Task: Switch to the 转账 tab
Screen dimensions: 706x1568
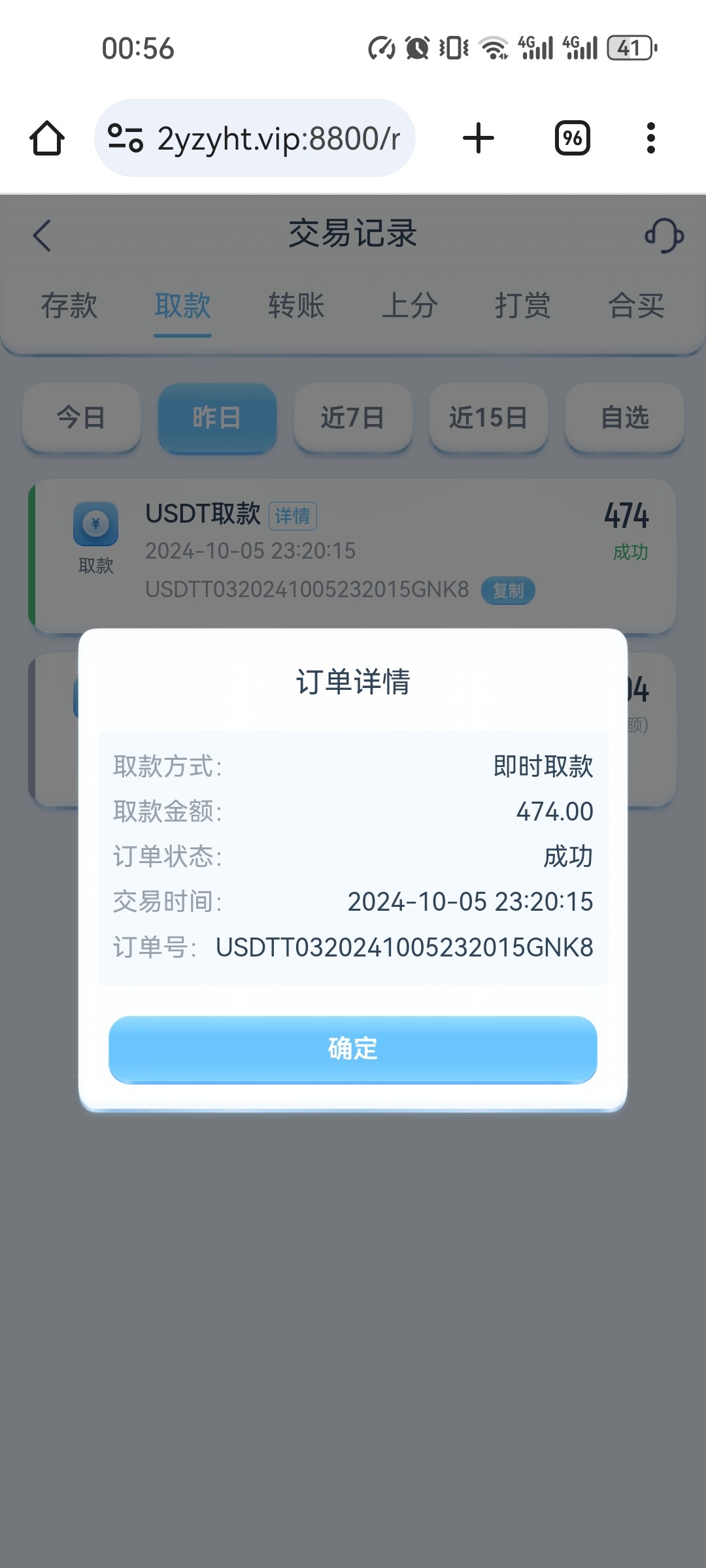Action: click(x=296, y=306)
